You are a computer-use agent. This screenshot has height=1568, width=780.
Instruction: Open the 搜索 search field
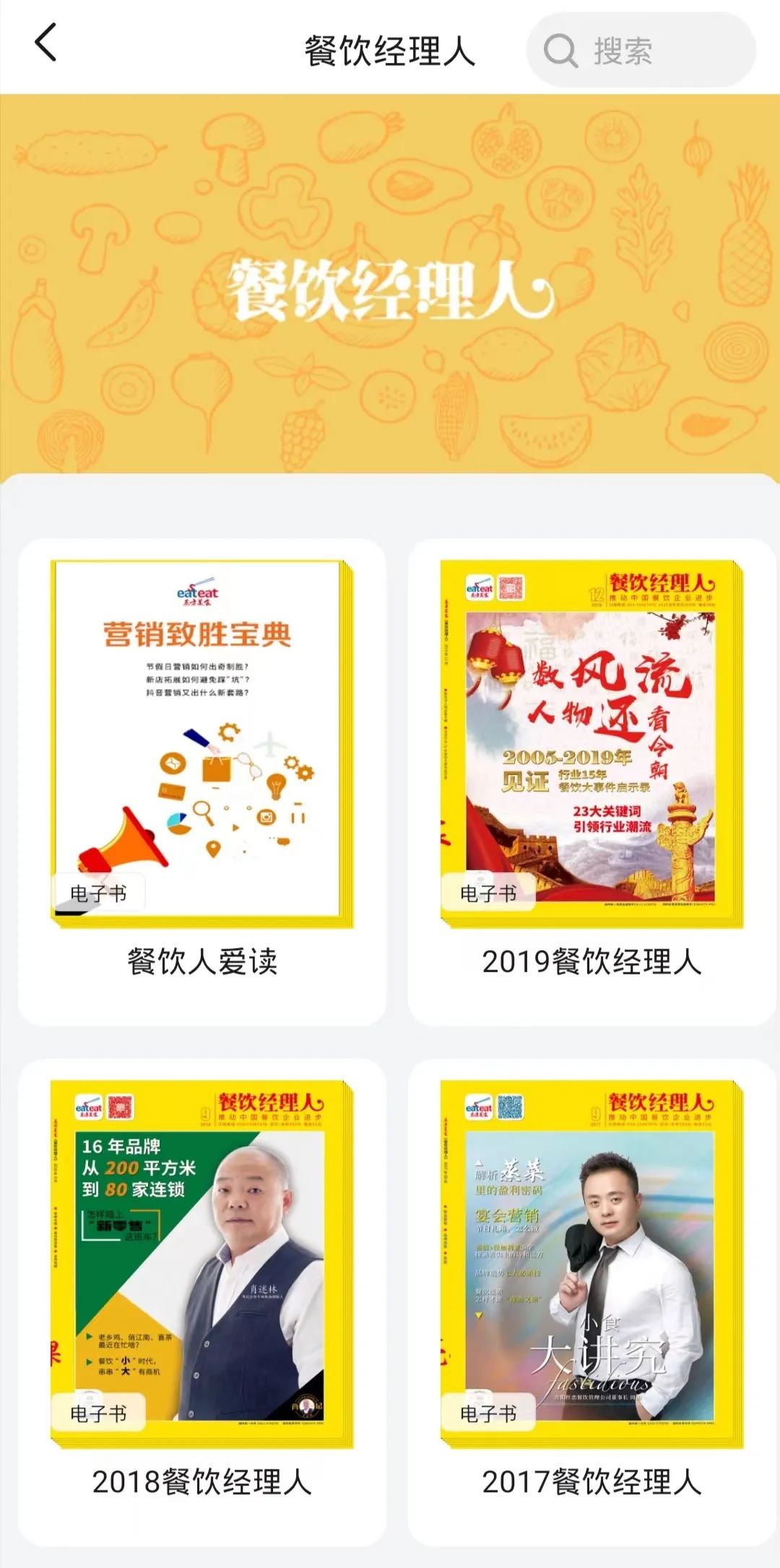641,51
